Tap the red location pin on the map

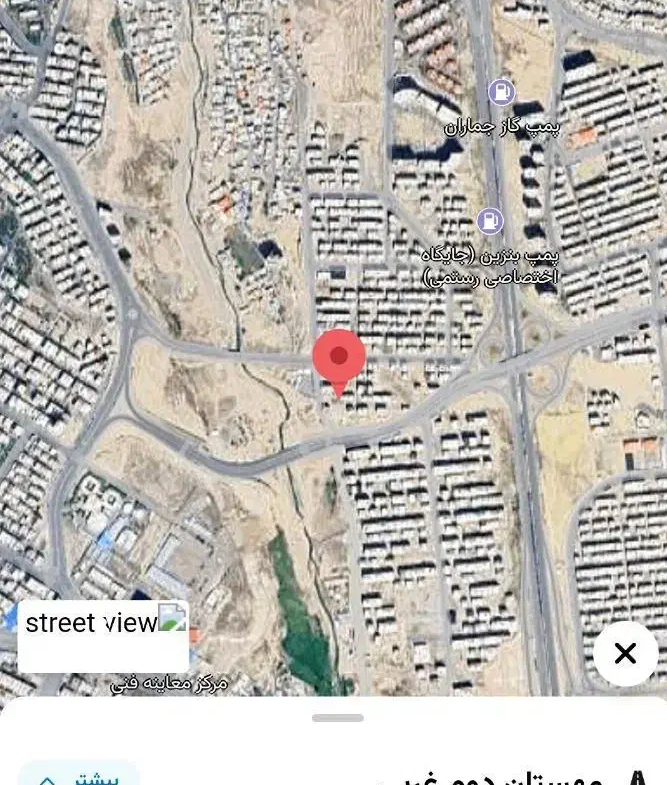point(339,359)
